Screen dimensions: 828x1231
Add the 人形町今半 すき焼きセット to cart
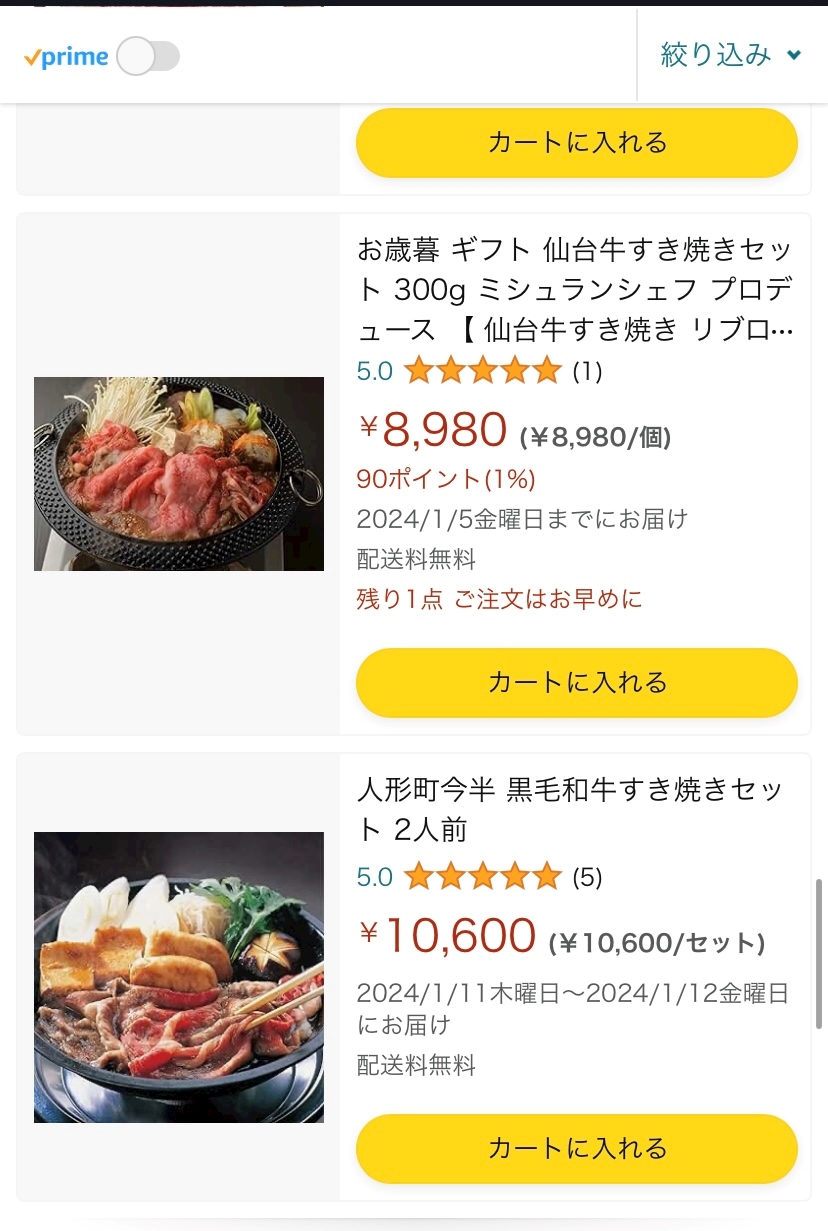coord(577,1149)
